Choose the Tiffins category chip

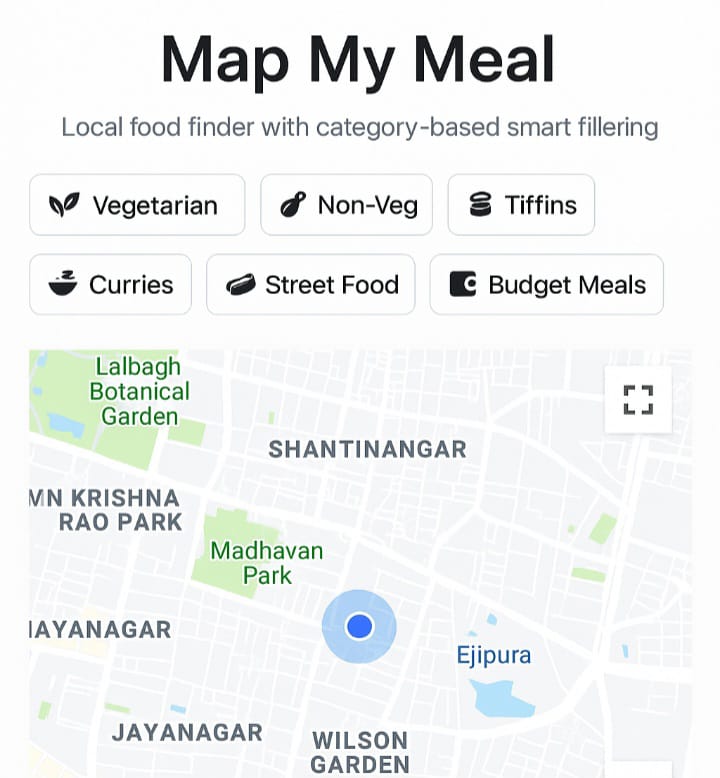(521, 205)
